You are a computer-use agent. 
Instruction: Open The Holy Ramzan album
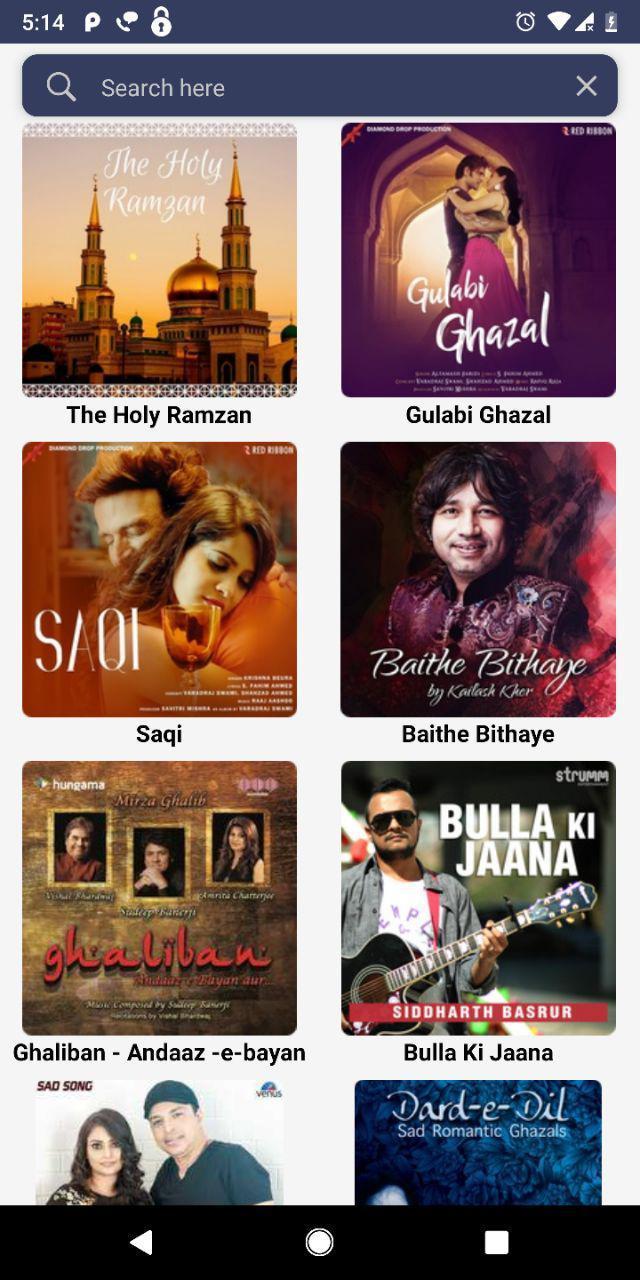click(x=160, y=261)
